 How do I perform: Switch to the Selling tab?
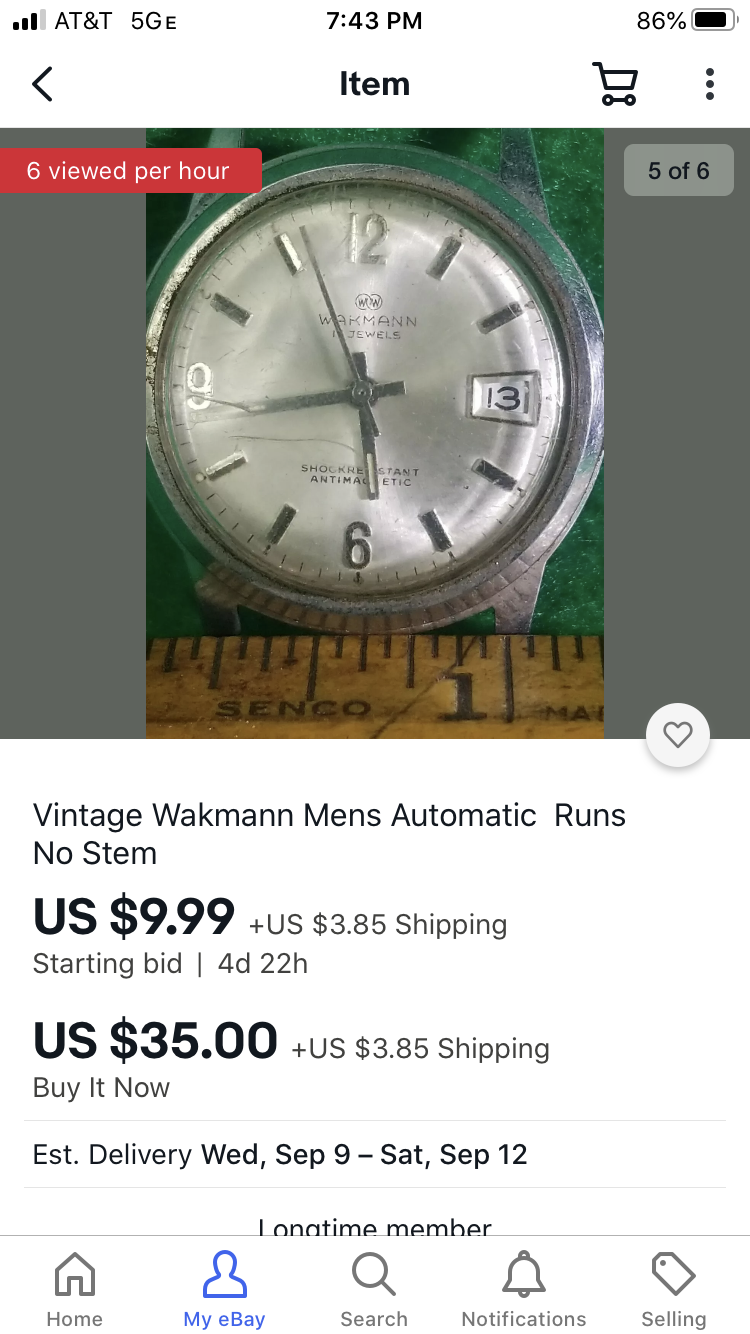tap(673, 1289)
